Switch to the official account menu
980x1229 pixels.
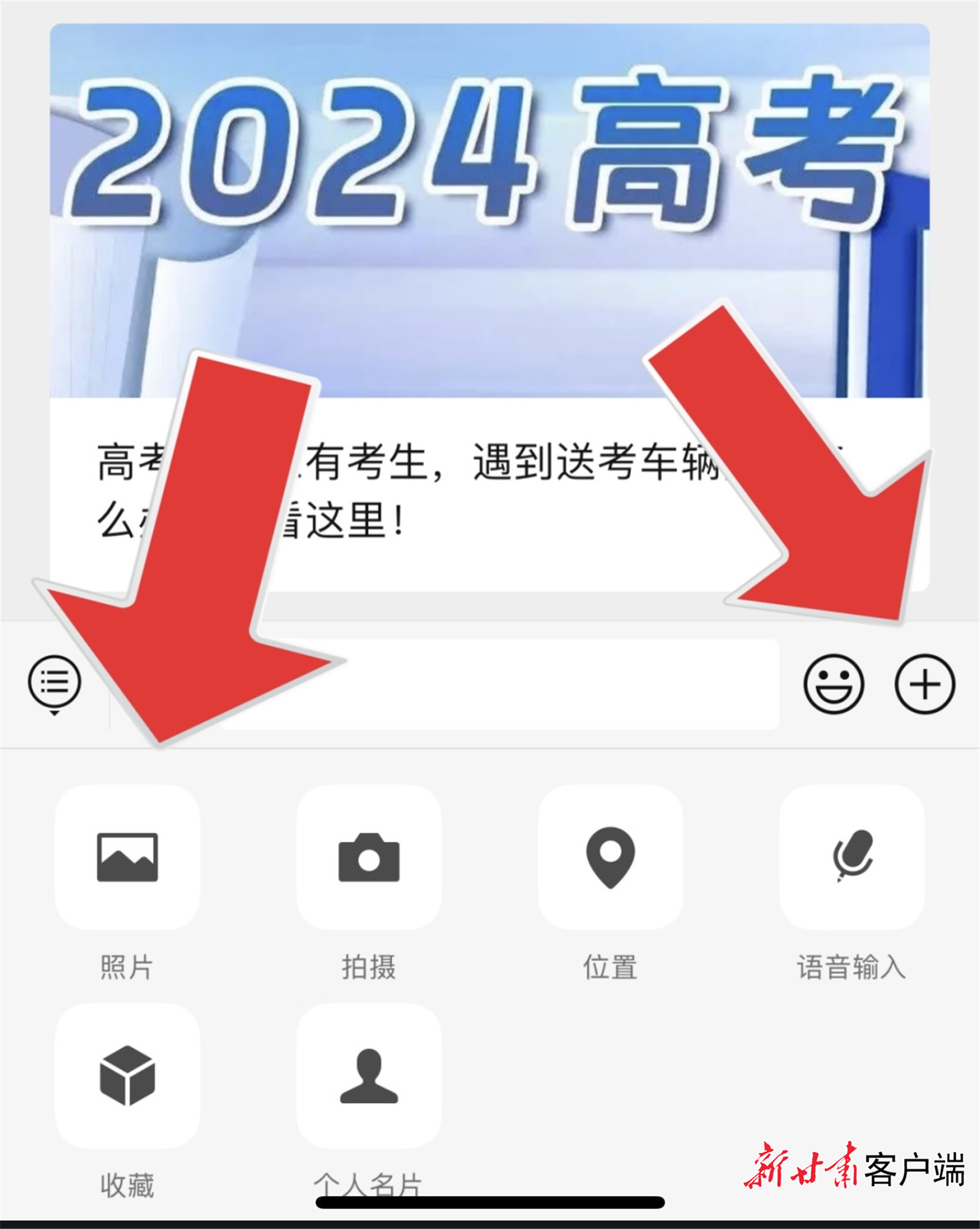(x=54, y=683)
